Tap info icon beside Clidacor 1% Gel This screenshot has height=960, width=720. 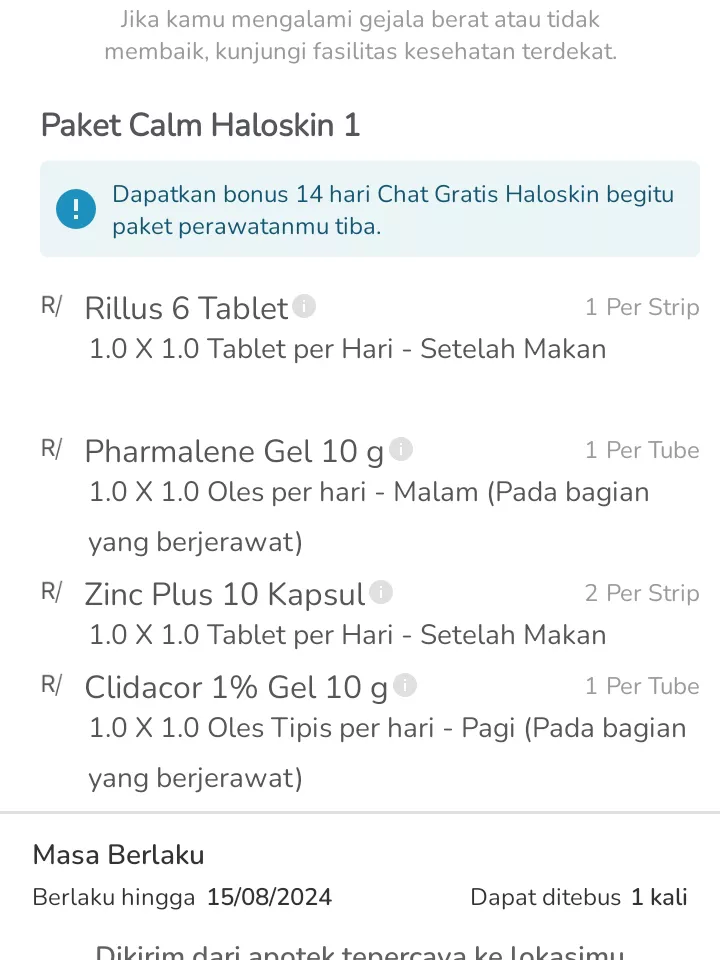405,685
